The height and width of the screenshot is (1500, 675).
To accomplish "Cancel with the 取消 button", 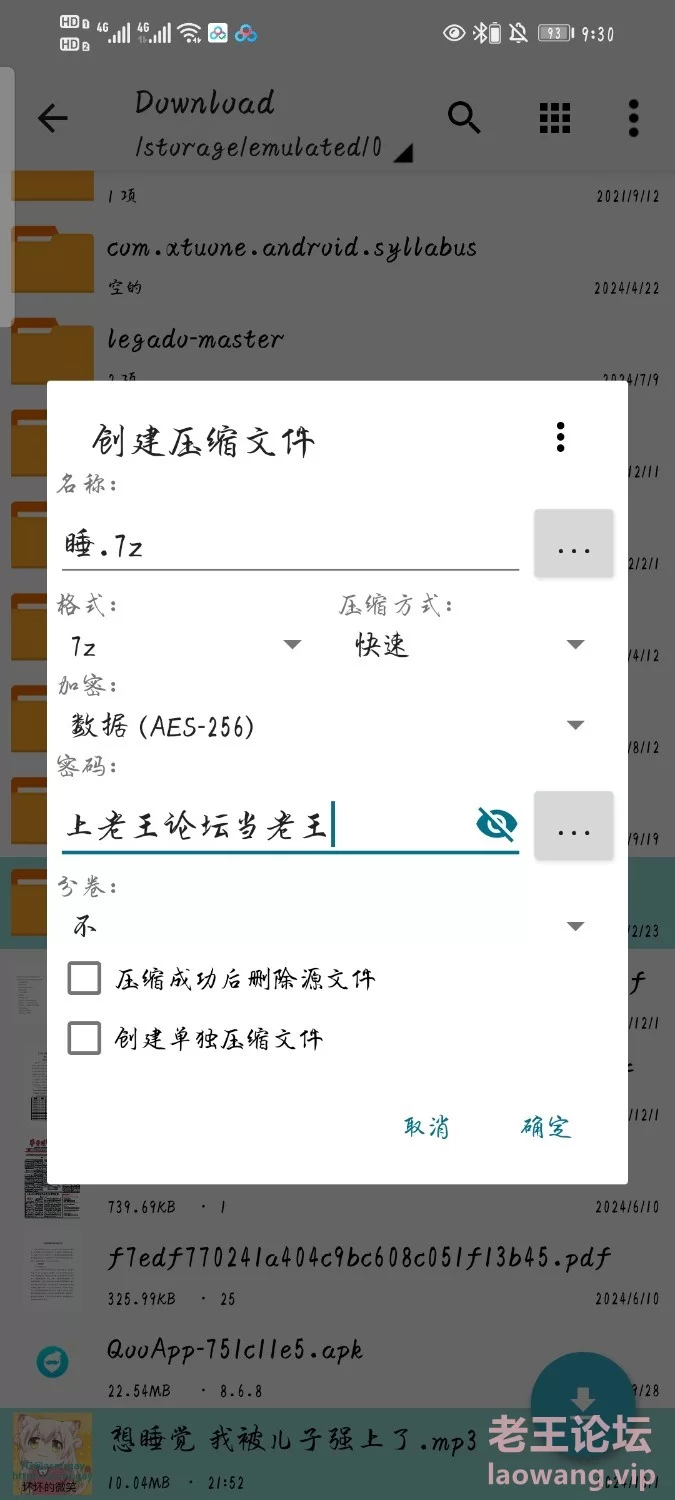I will pos(427,1127).
